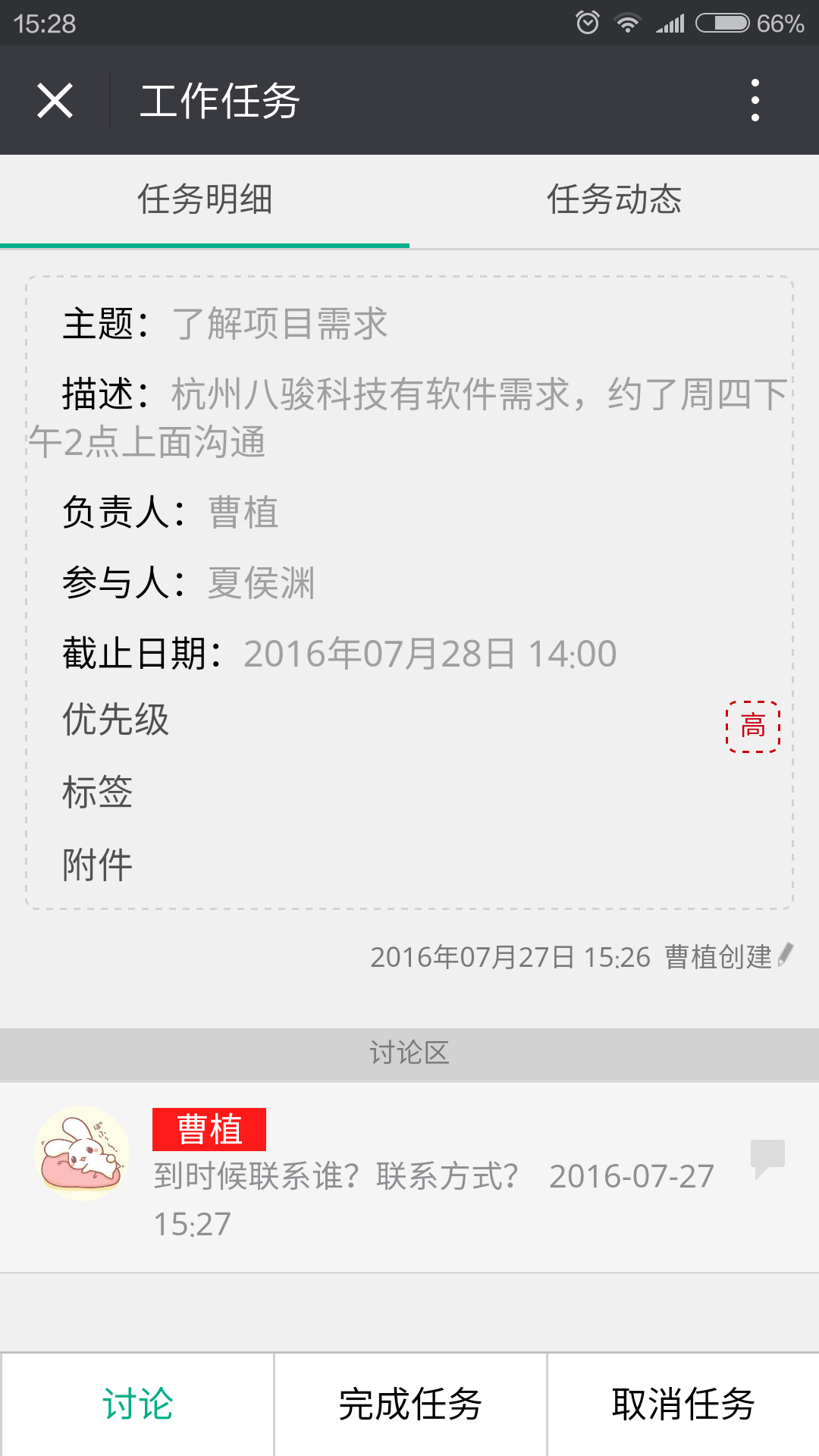Open the overflow menu
The height and width of the screenshot is (1456, 819).
point(755,100)
